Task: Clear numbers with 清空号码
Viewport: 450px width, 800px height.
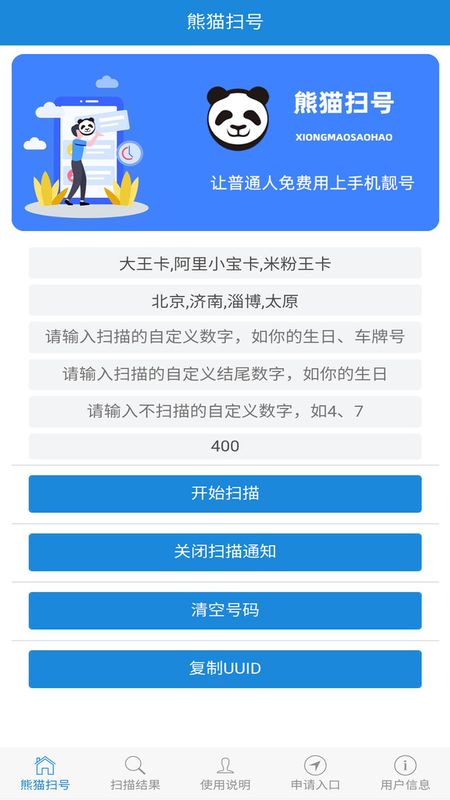Action: pyautogui.click(x=225, y=610)
